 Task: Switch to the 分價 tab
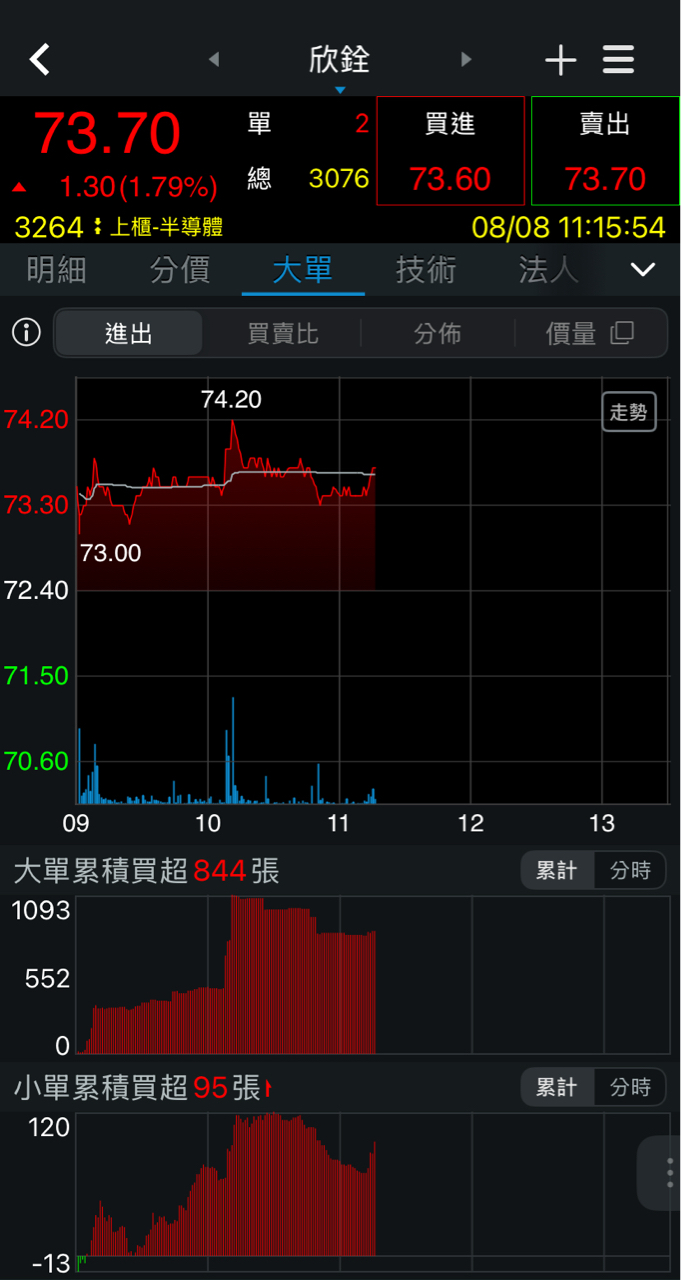click(180, 270)
